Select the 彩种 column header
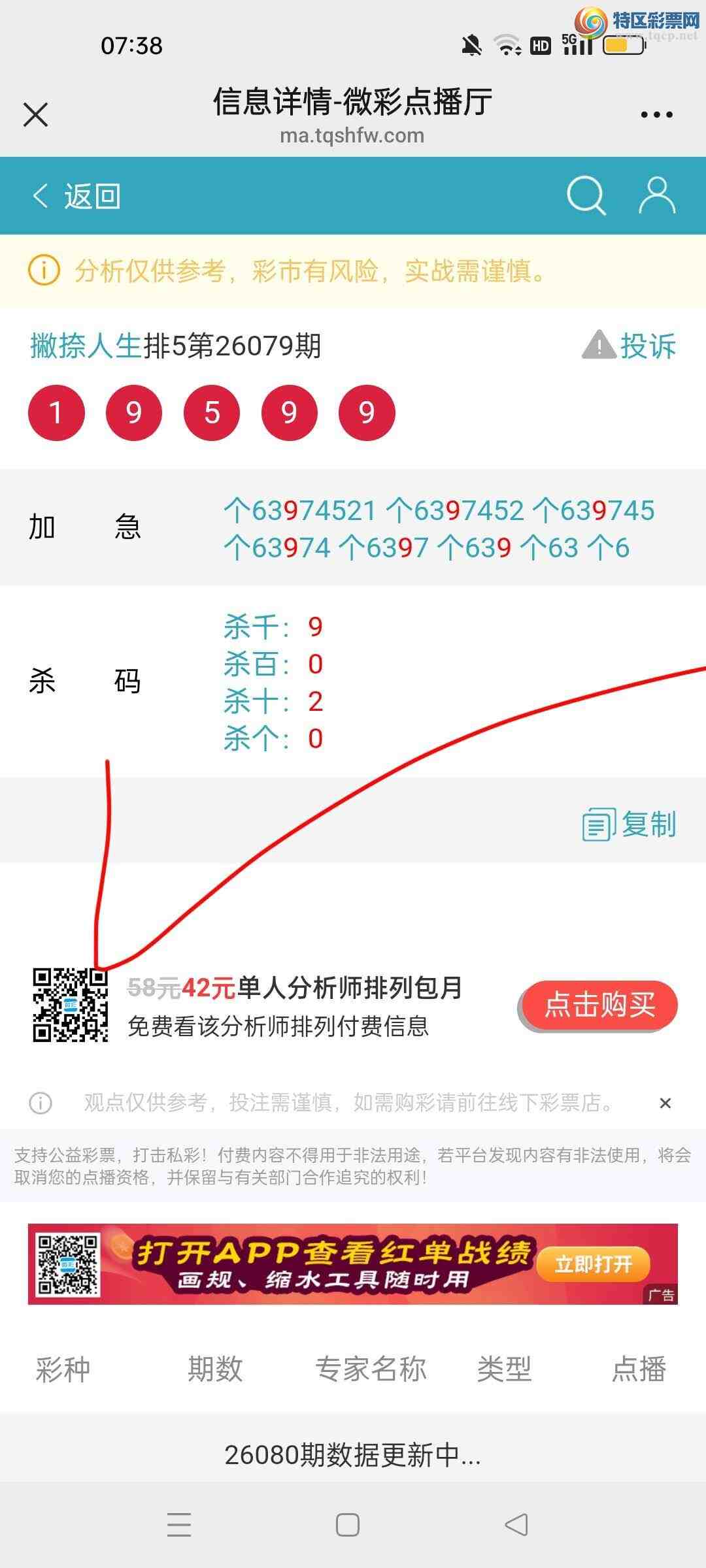The image size is (706, 1568). click(61, 1369)
